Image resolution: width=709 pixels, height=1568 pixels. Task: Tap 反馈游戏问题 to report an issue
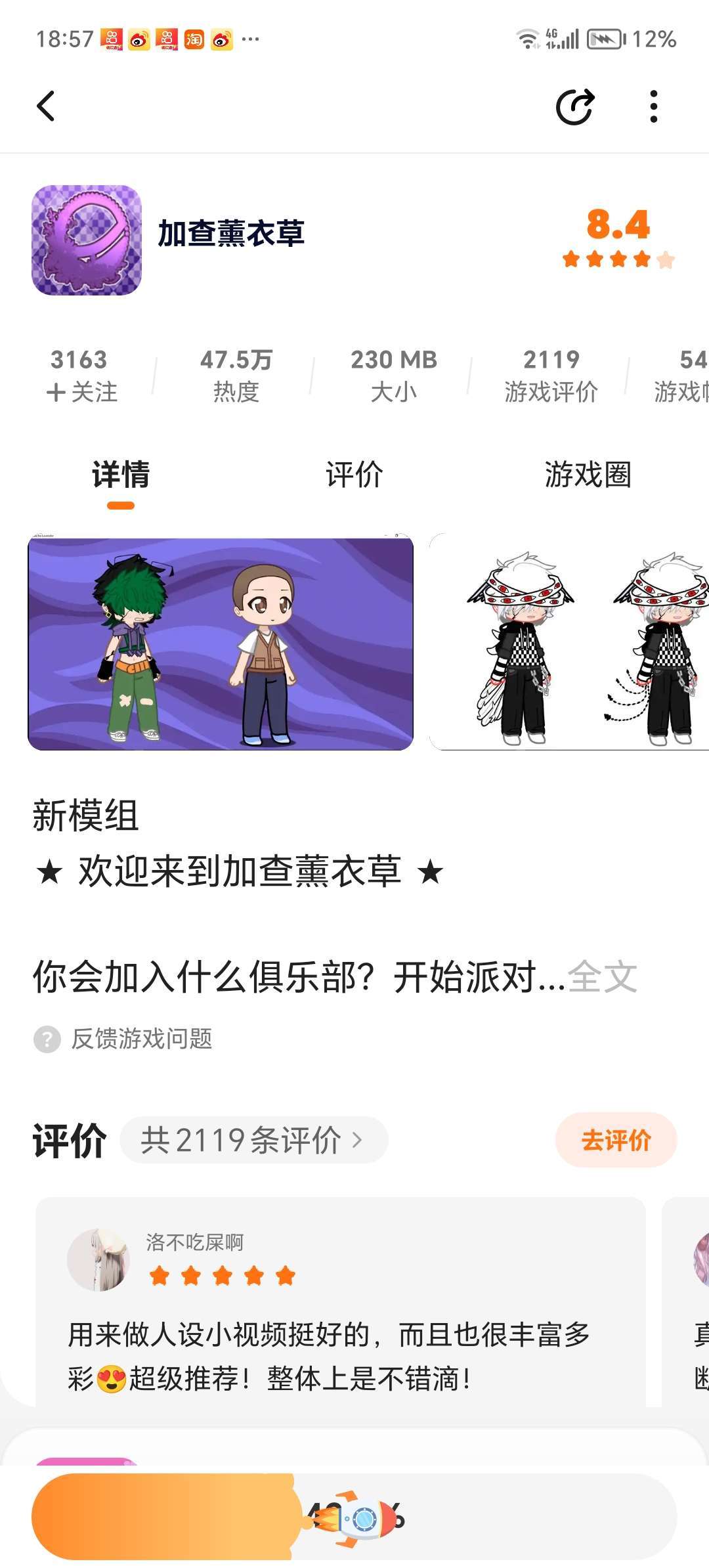click(141, 1039)
